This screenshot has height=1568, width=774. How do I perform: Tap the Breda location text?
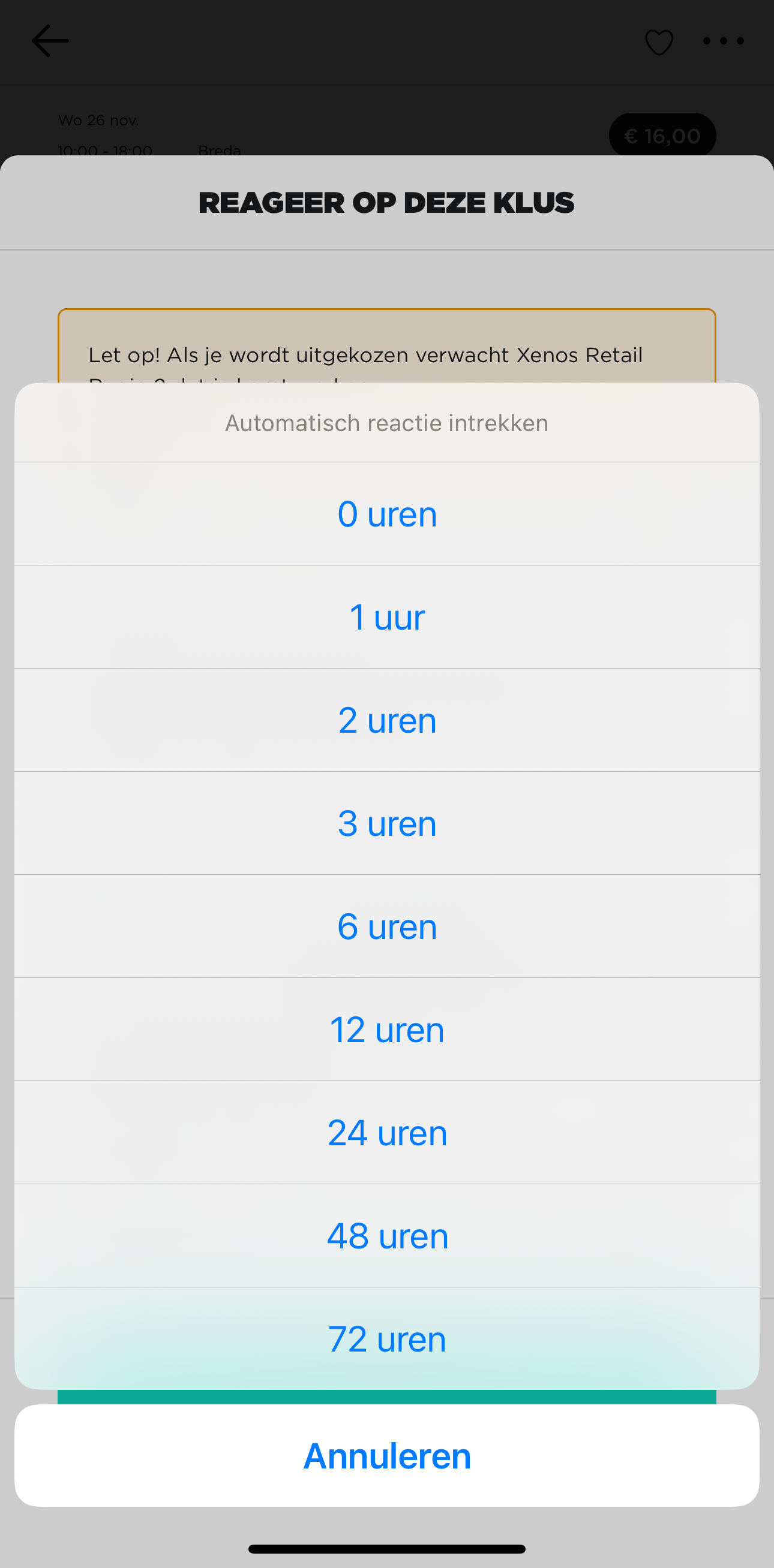pyautogui.click(x=220, y=151)
